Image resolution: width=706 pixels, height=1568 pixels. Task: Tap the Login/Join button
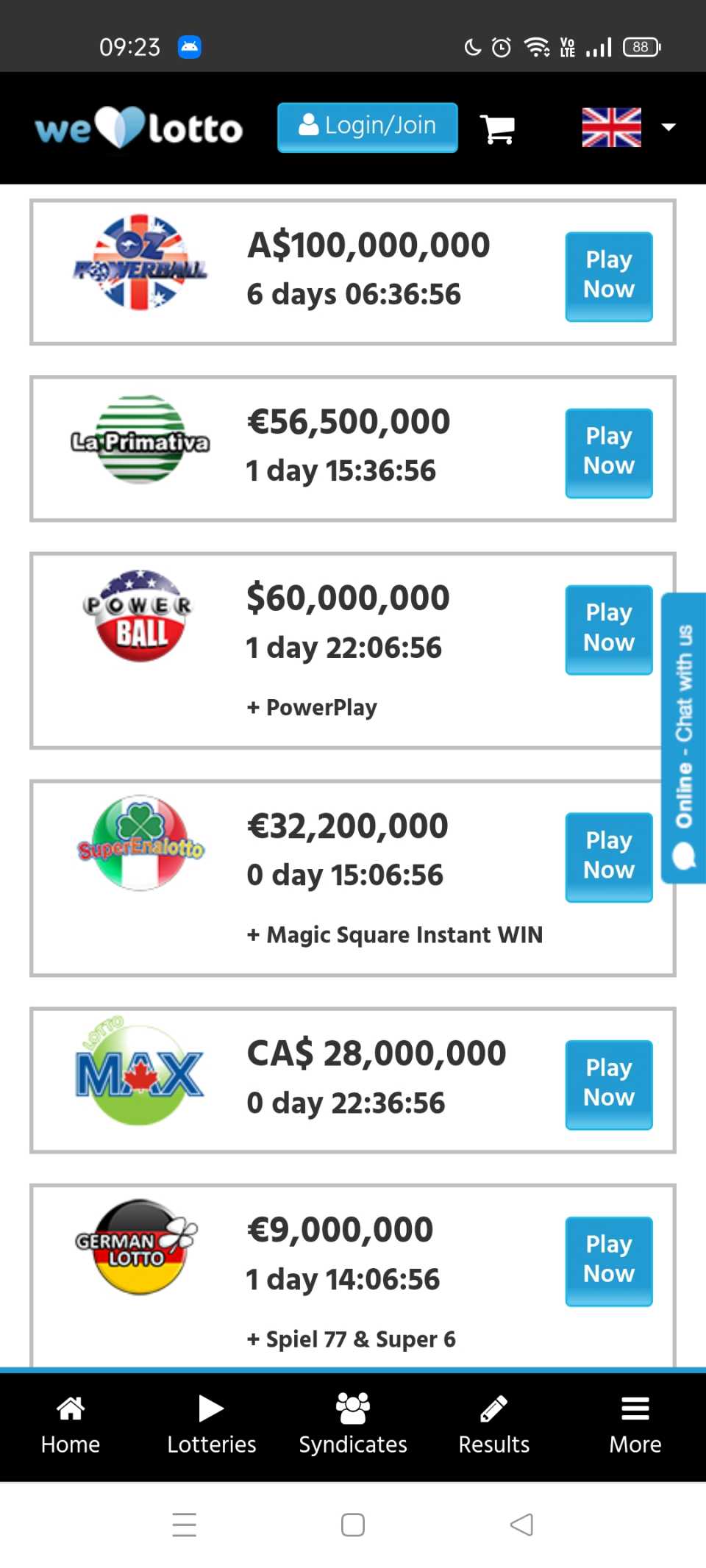[367, 127]
